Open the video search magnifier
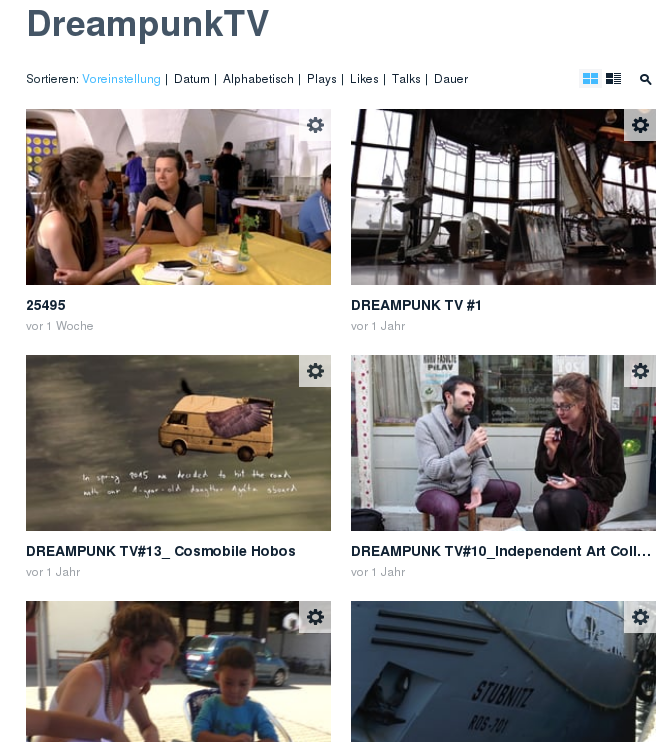 646,79
